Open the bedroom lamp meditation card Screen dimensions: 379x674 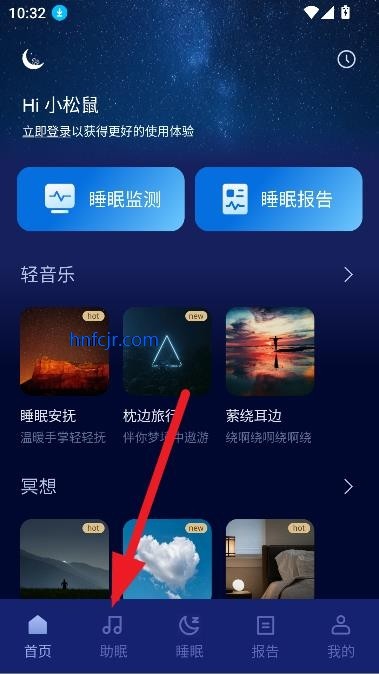point(270,559)
